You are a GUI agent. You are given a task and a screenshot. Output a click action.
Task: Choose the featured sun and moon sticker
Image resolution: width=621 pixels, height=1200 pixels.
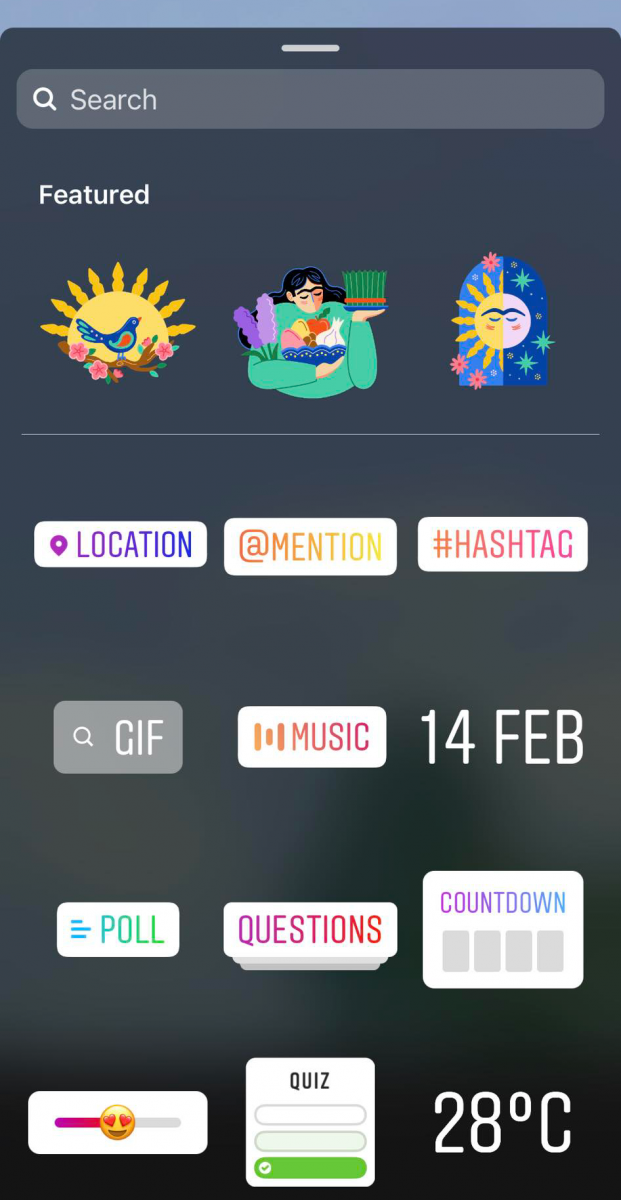502,320
